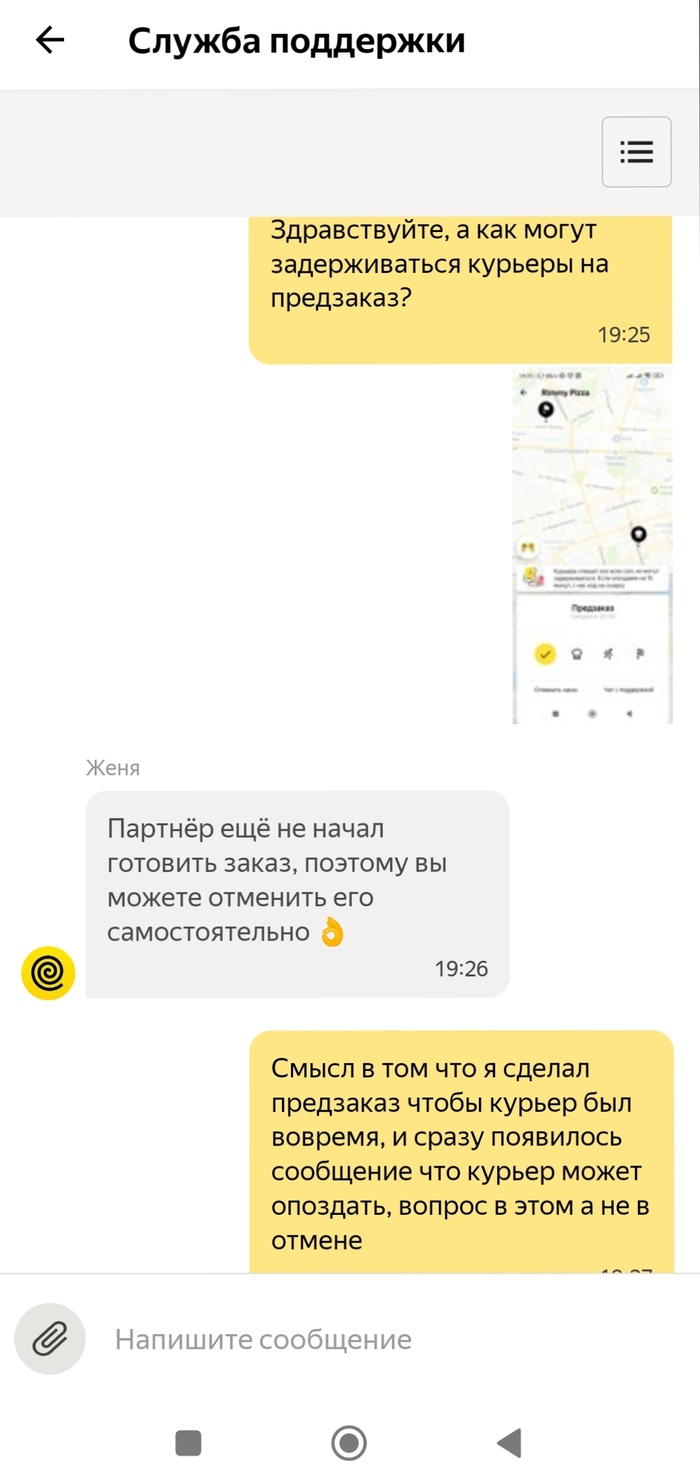Focus the Напишите сообщение field
Viewport: 700px width, 1480px height.
(x=380, y=1340)
